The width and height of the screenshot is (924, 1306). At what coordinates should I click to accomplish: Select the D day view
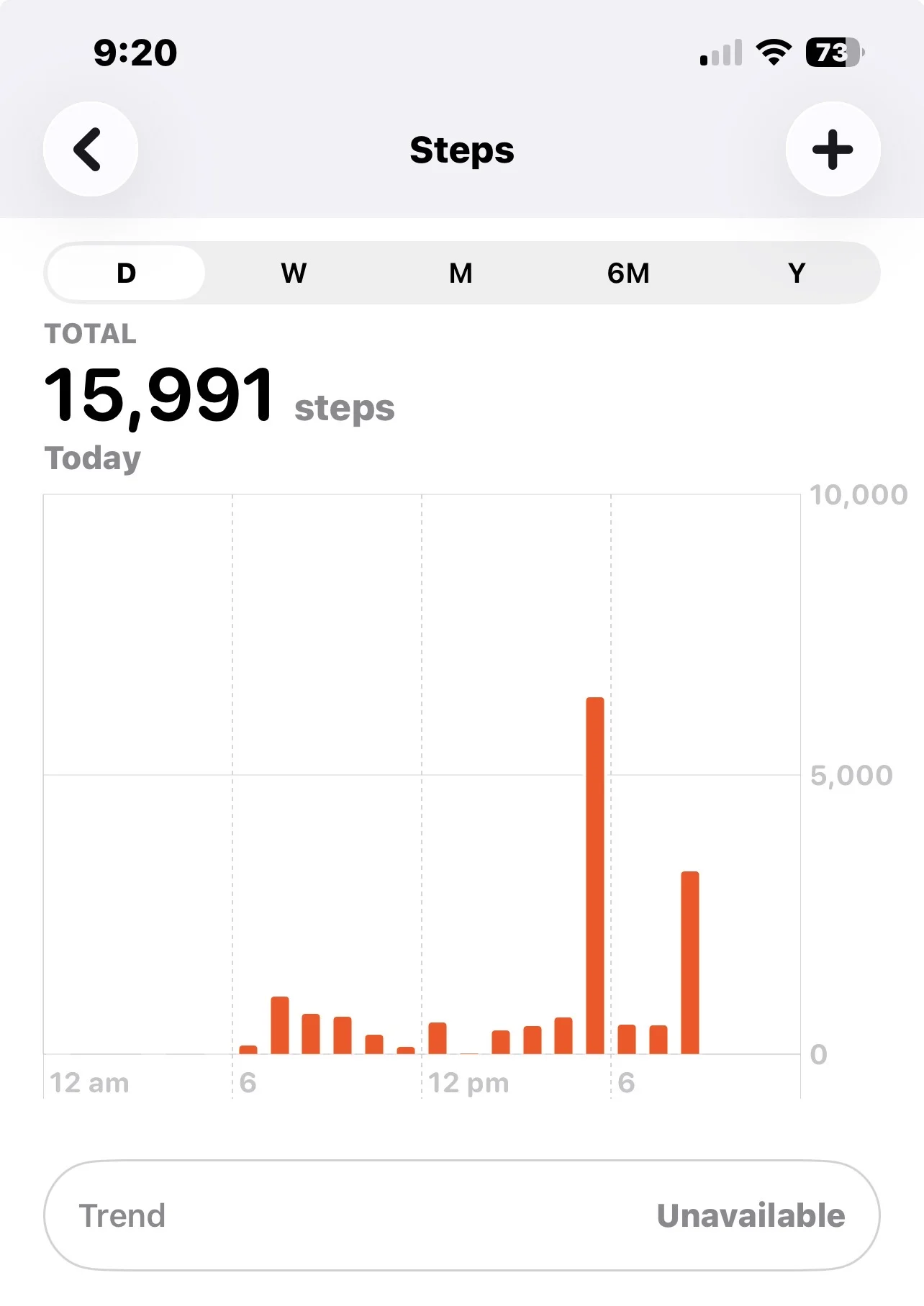click(x=127, y=273)
